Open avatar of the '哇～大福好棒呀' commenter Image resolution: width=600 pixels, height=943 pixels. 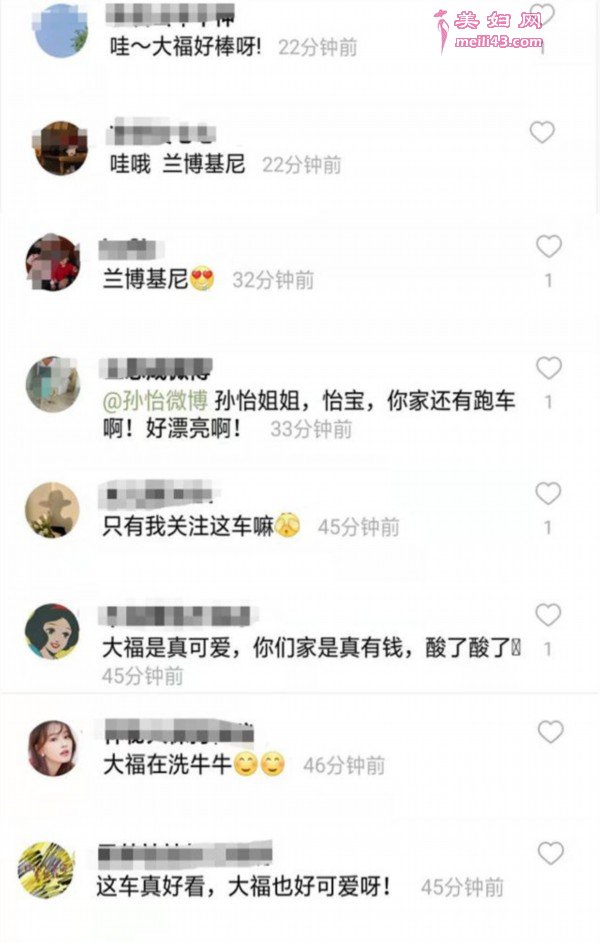coord(61,31)
